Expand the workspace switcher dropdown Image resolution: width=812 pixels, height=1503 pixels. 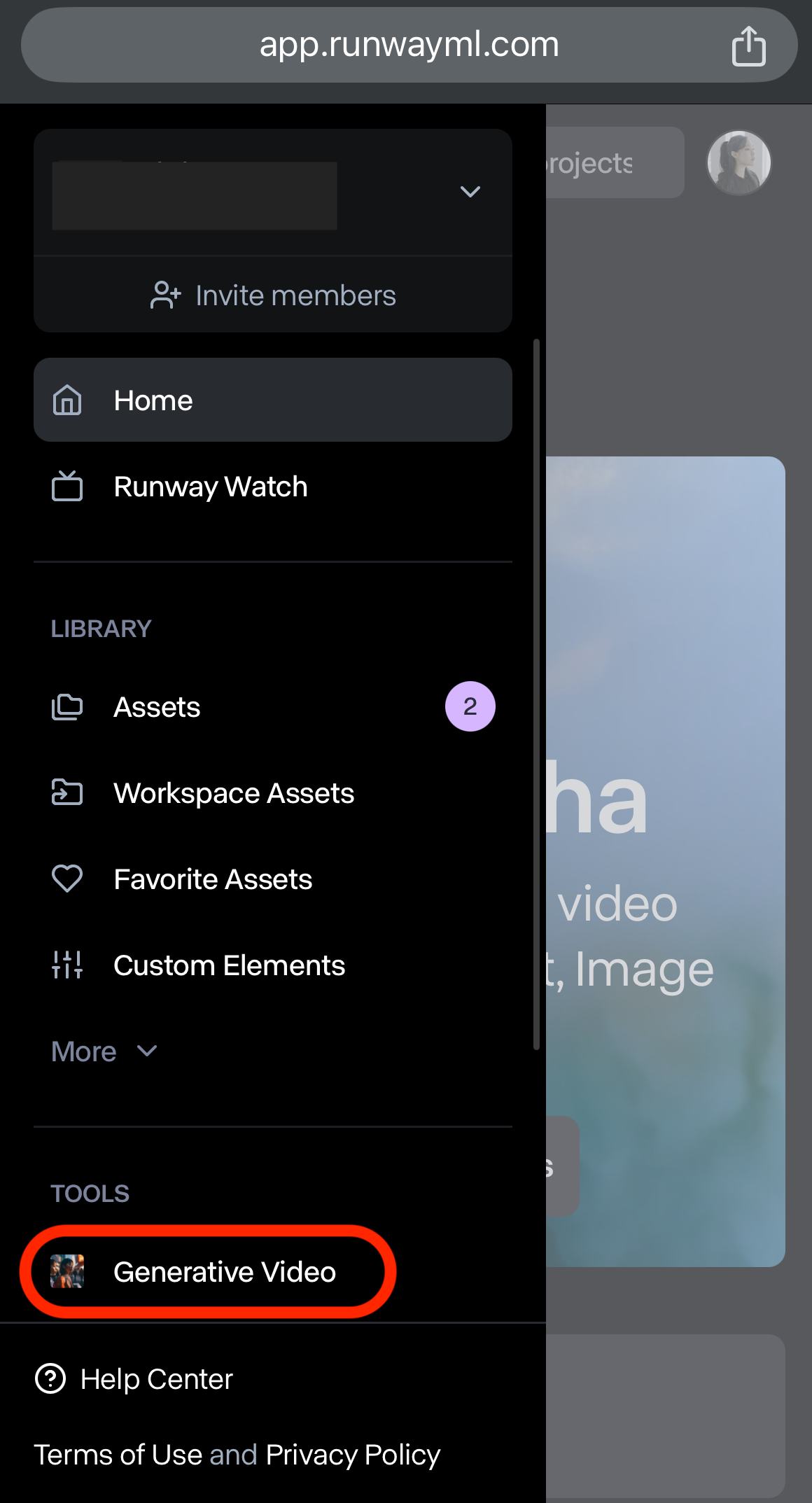[x=470, y=192]
